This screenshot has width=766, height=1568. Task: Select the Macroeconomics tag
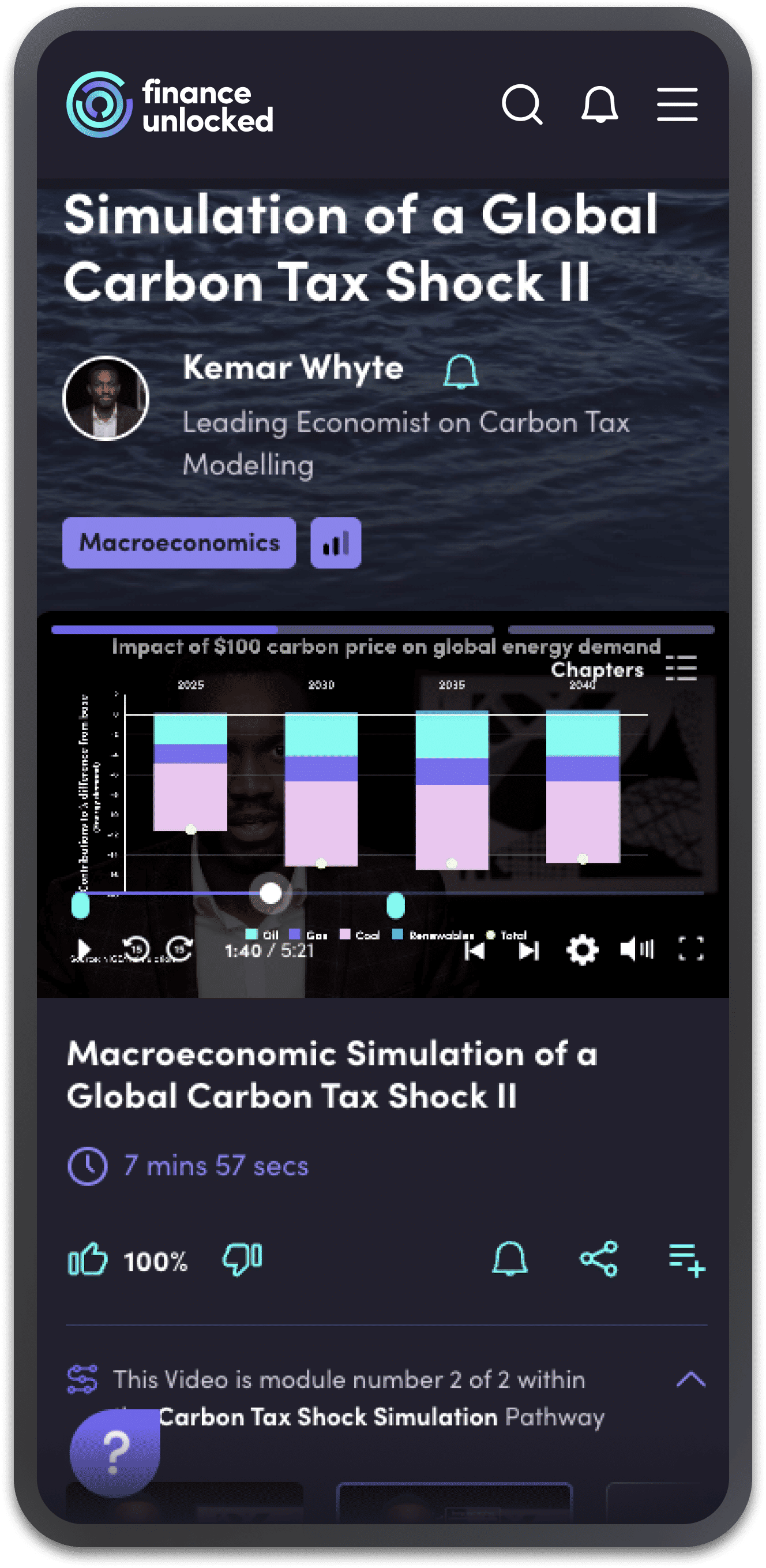(x=179, y=542)
